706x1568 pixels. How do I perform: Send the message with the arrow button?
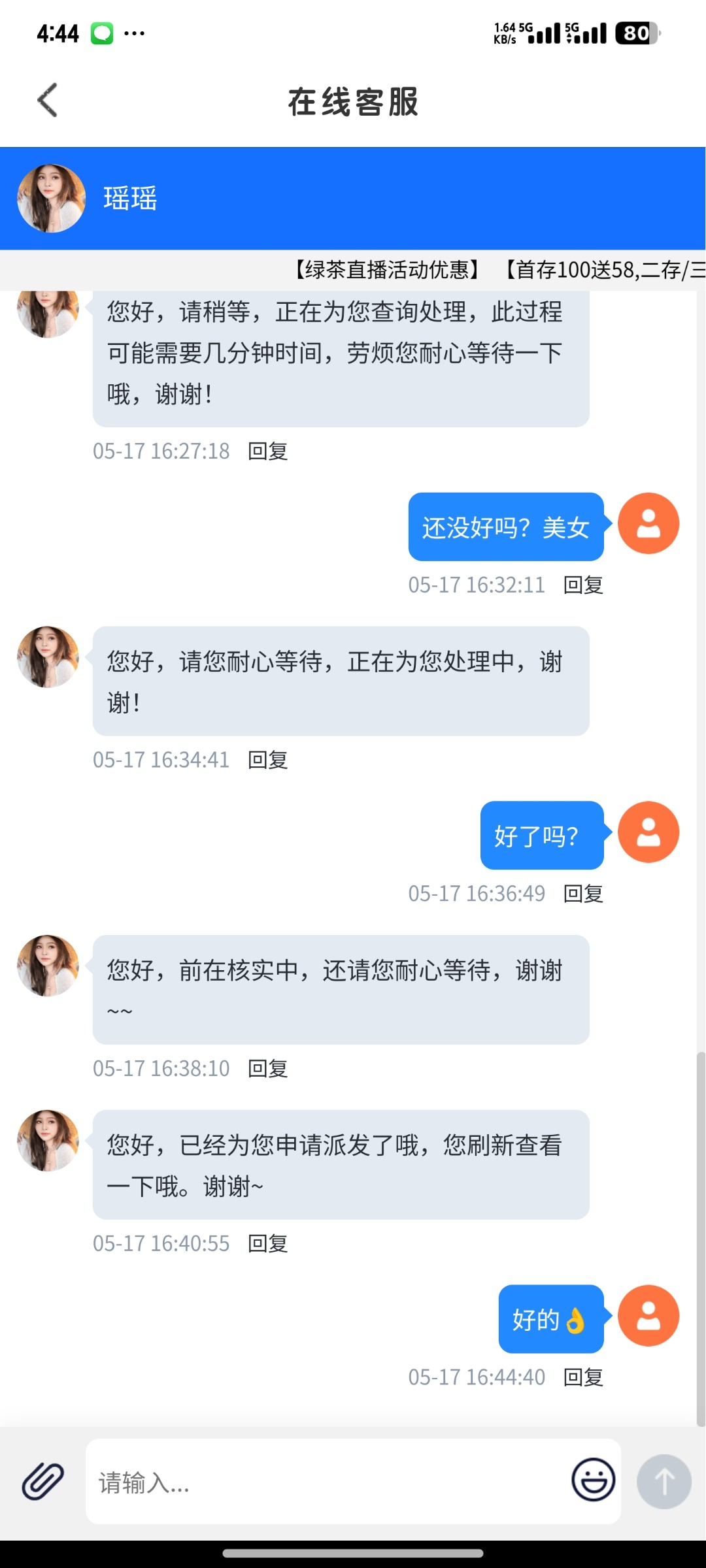(x=664, y=1481)
